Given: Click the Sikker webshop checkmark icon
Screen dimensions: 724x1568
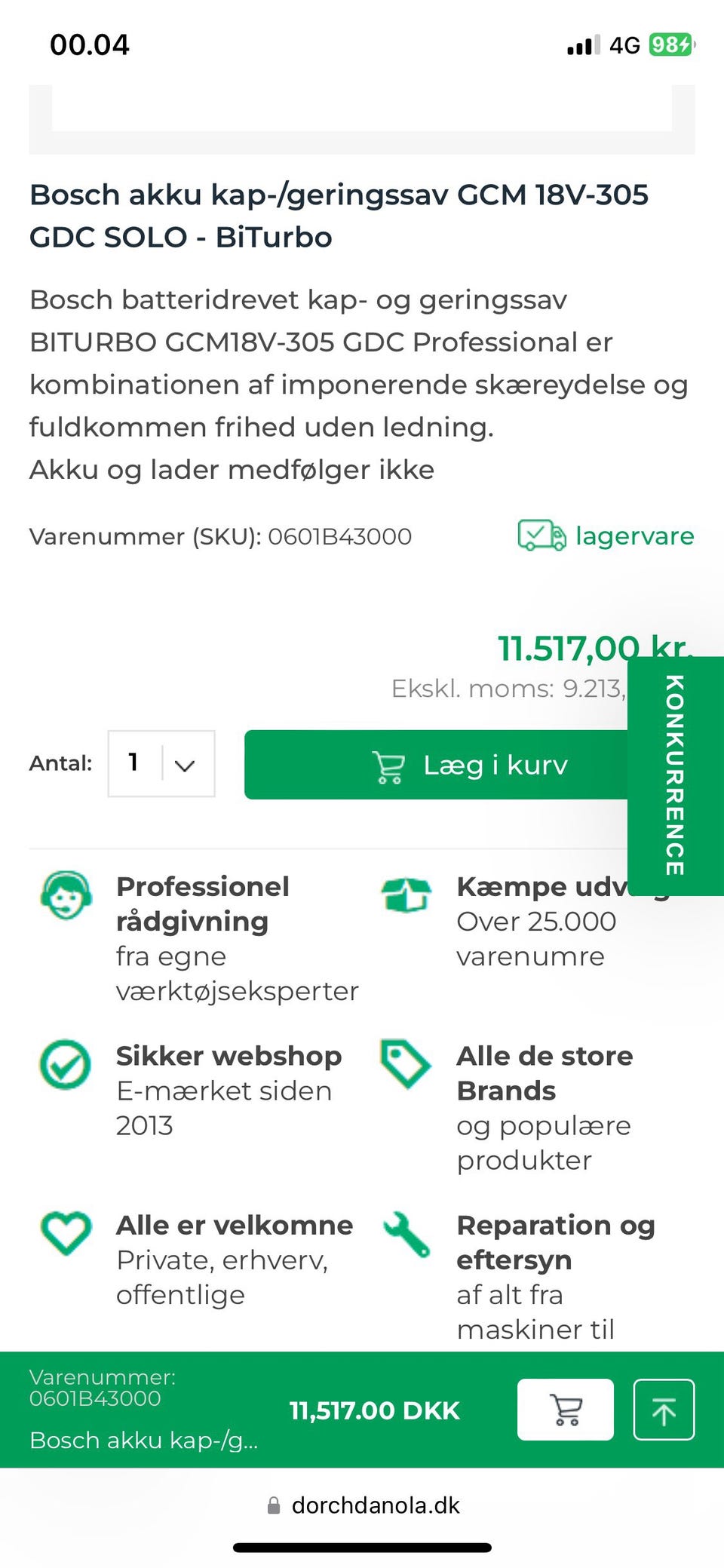Looking at the screenshot, I should (x=65, y=1065).
